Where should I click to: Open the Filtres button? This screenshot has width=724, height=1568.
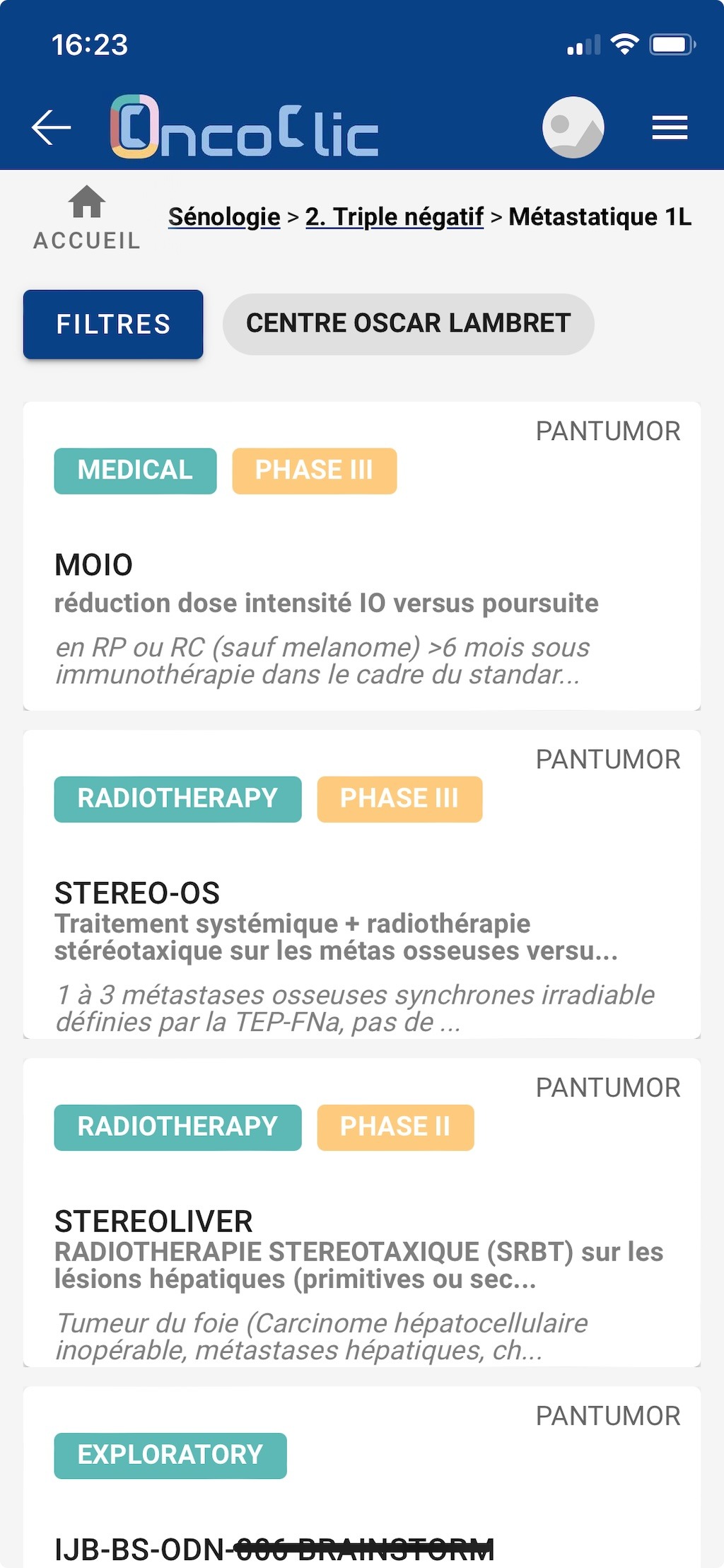(x=113, y=325)
